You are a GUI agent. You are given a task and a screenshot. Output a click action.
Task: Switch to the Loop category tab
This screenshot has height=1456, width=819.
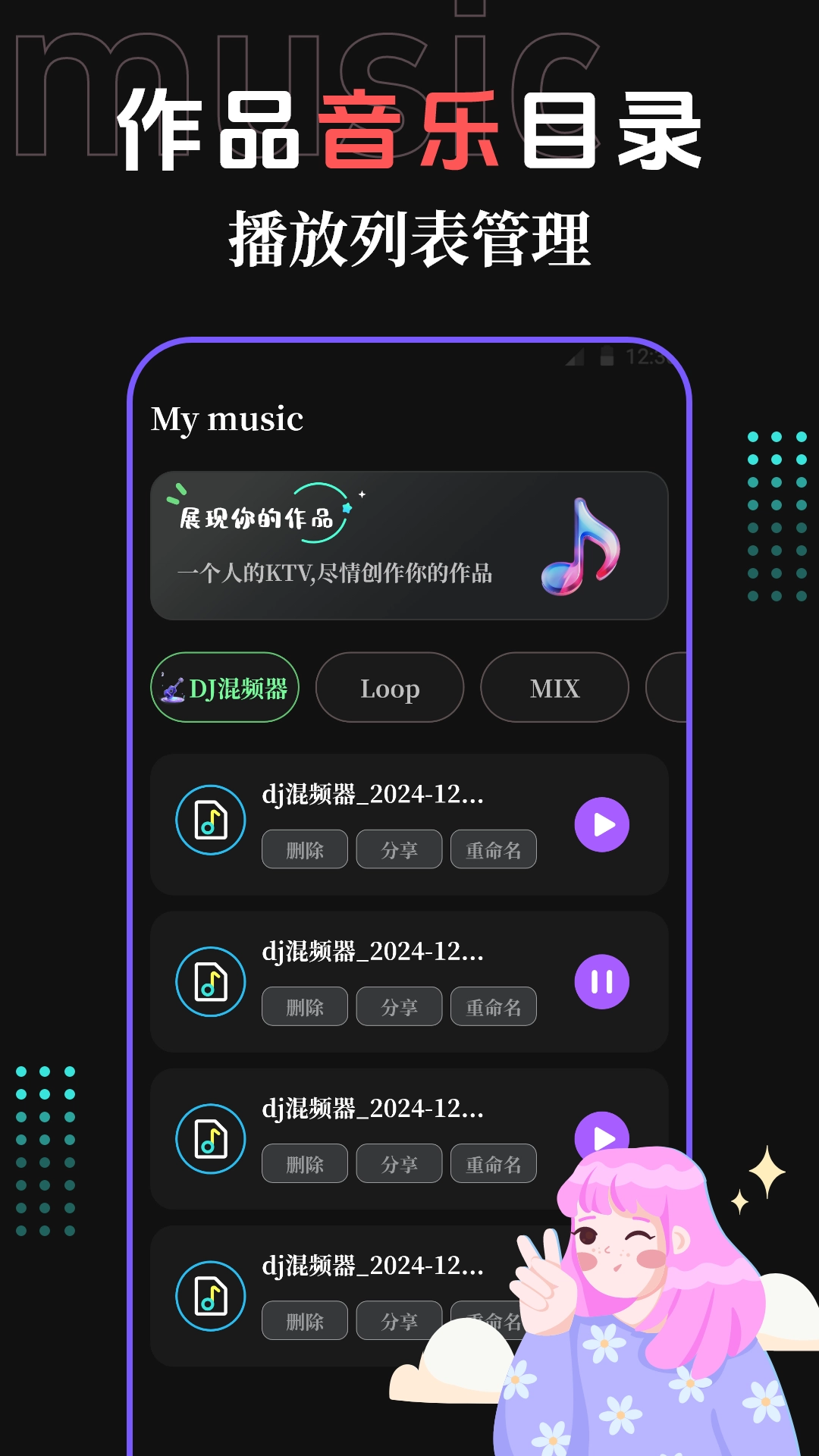tap(389, 688)
